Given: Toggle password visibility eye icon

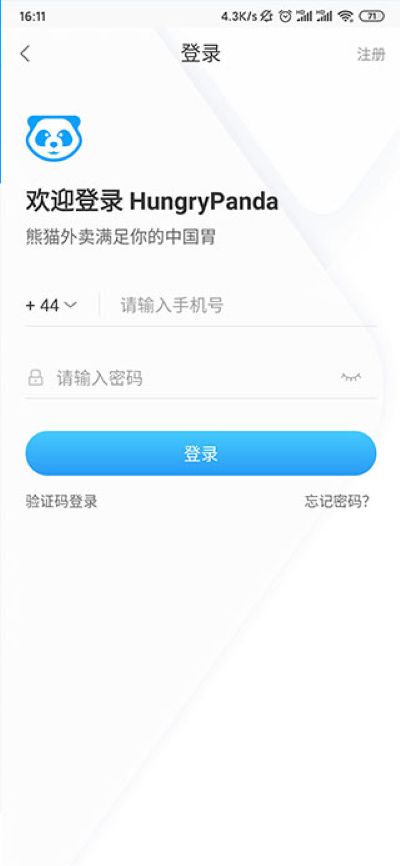Looking at the screenshot, I should click(351, 378).
